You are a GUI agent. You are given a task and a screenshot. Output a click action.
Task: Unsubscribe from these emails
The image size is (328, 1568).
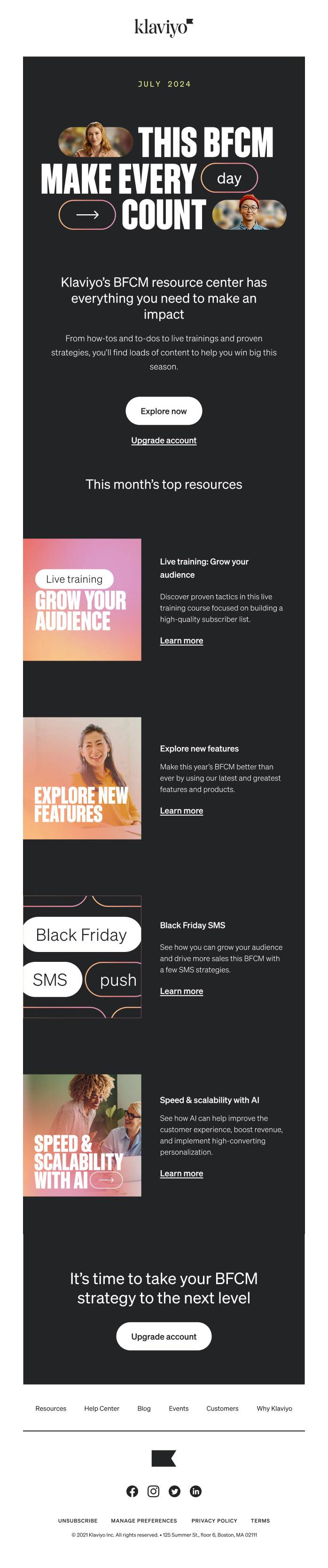pos(78,1521)
